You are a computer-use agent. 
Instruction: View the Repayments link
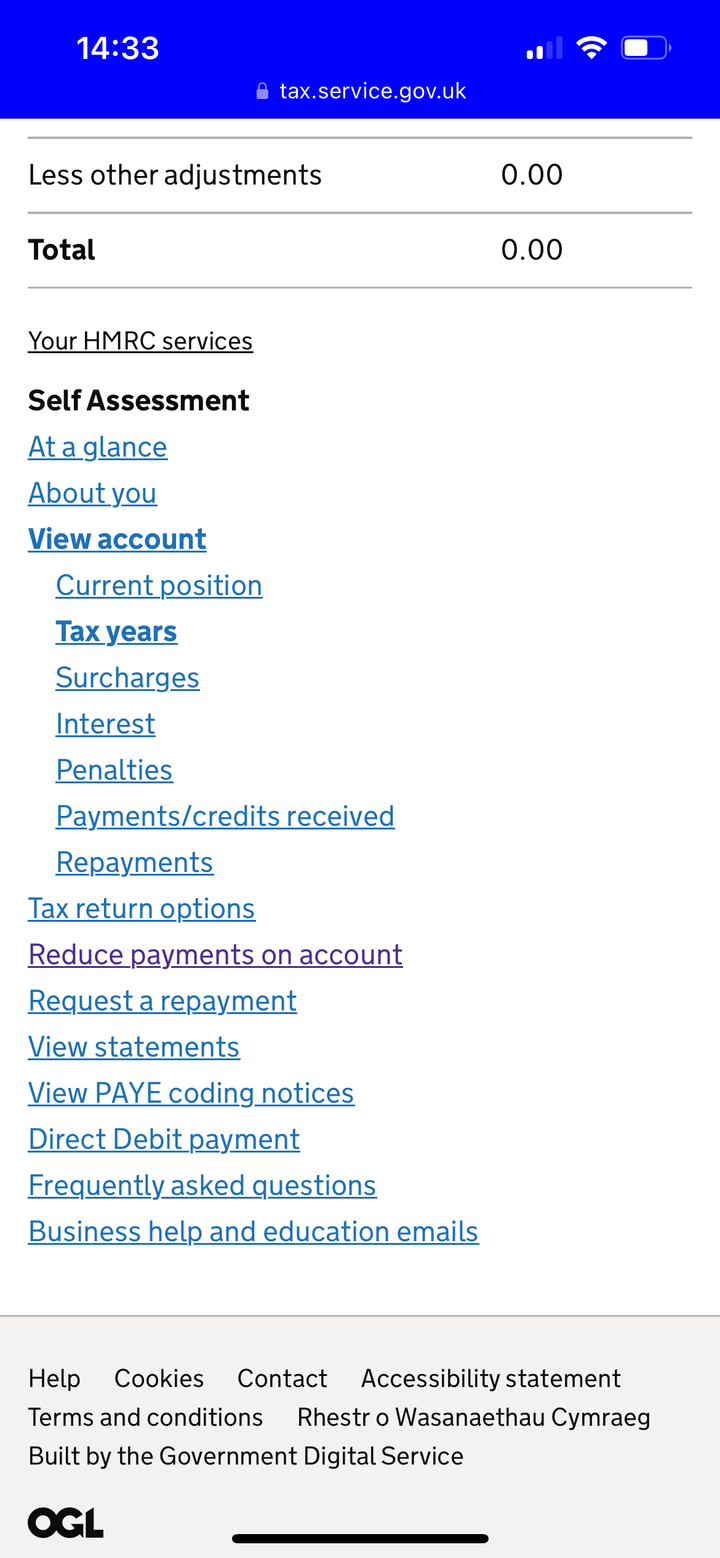coord(134,862)
